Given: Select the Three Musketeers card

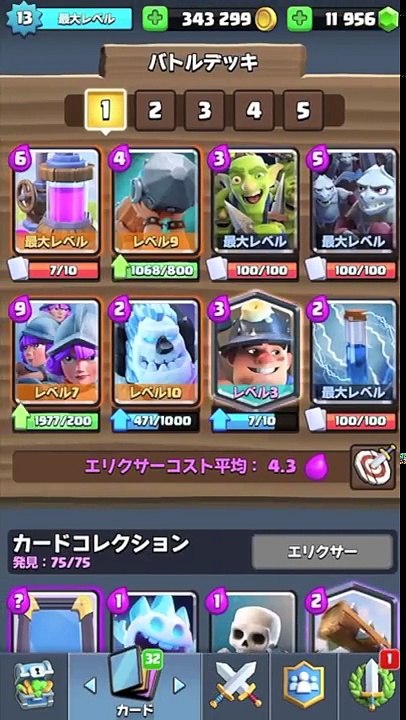Looking at the screenshot, I should (56, 352).
